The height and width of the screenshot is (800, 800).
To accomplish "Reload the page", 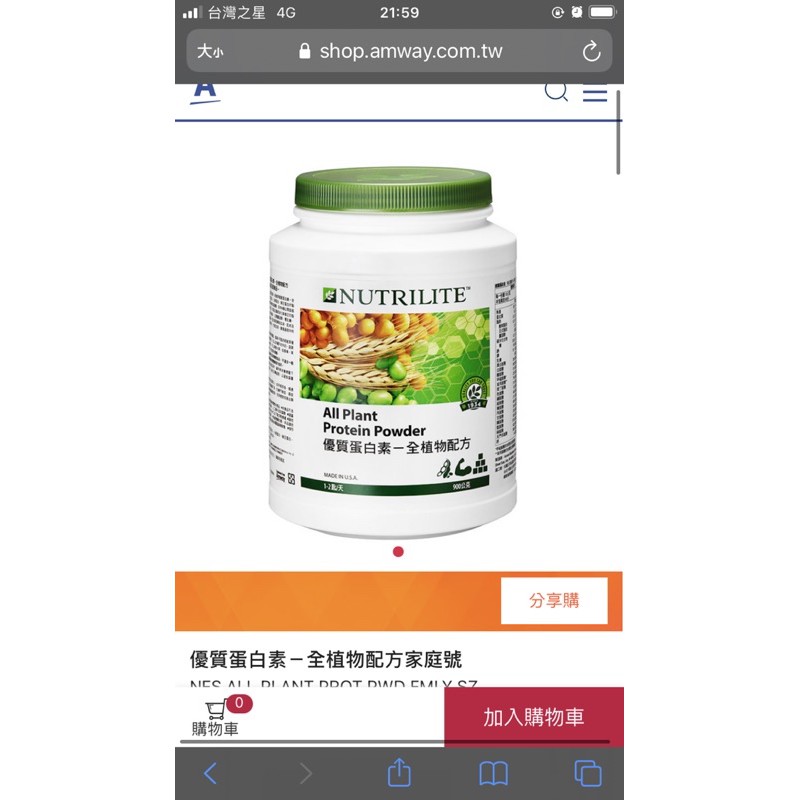I will click(591, 51).
